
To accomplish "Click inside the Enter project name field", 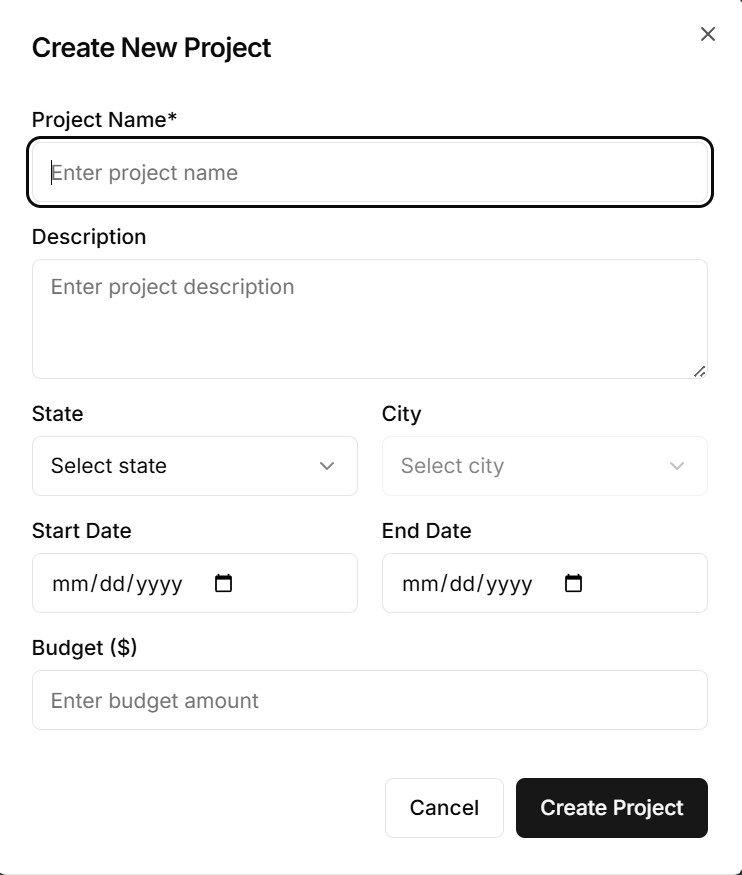I will (370, 172).
